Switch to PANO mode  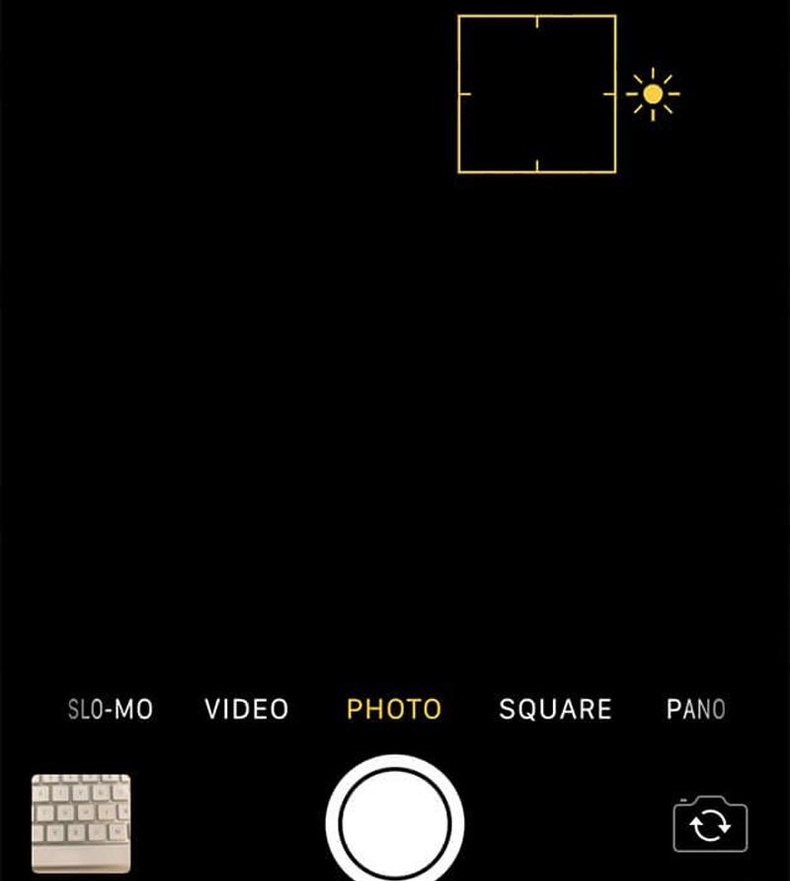tap(695, 710)
